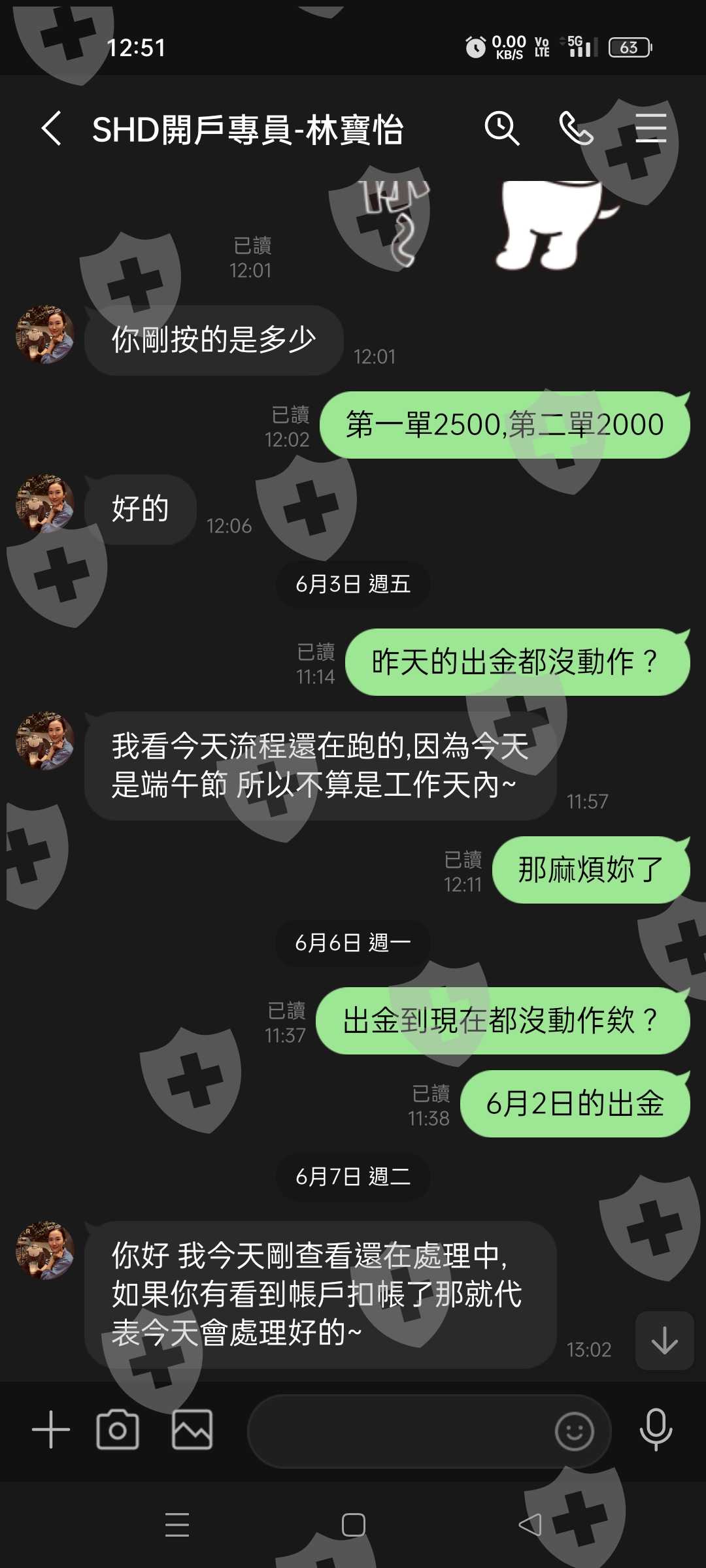Search within this chat conversation

pos(501,128)
